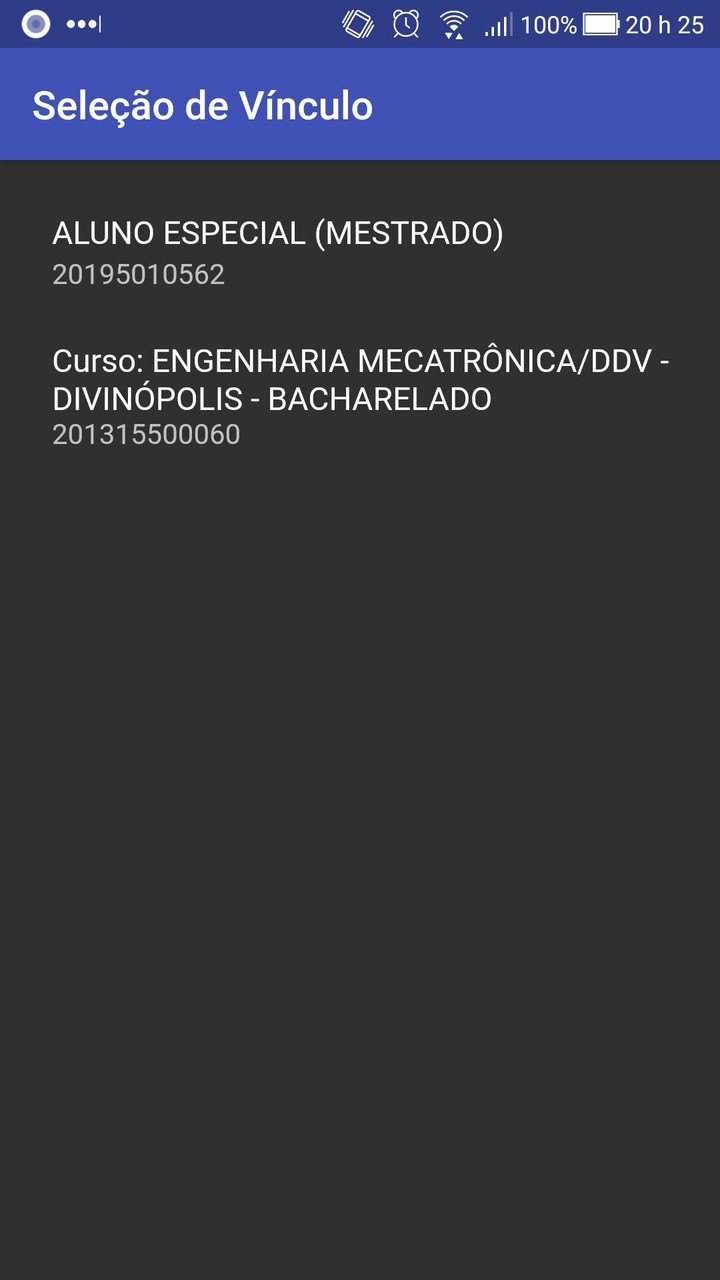Tap the Wi-Fi signal icon
This screenshot has height=1280, width=720.
tap(453, 24)
